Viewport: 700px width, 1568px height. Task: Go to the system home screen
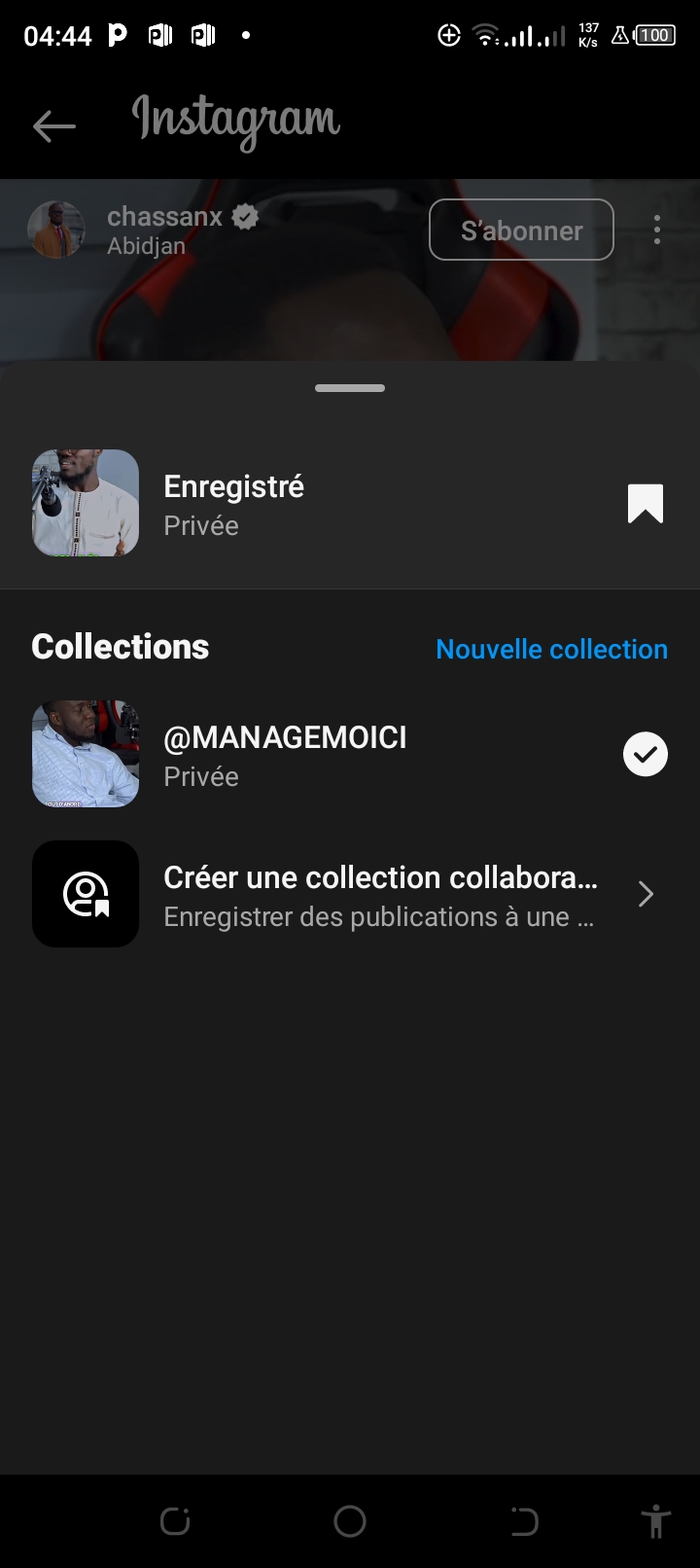click(x=350, y=1521)
